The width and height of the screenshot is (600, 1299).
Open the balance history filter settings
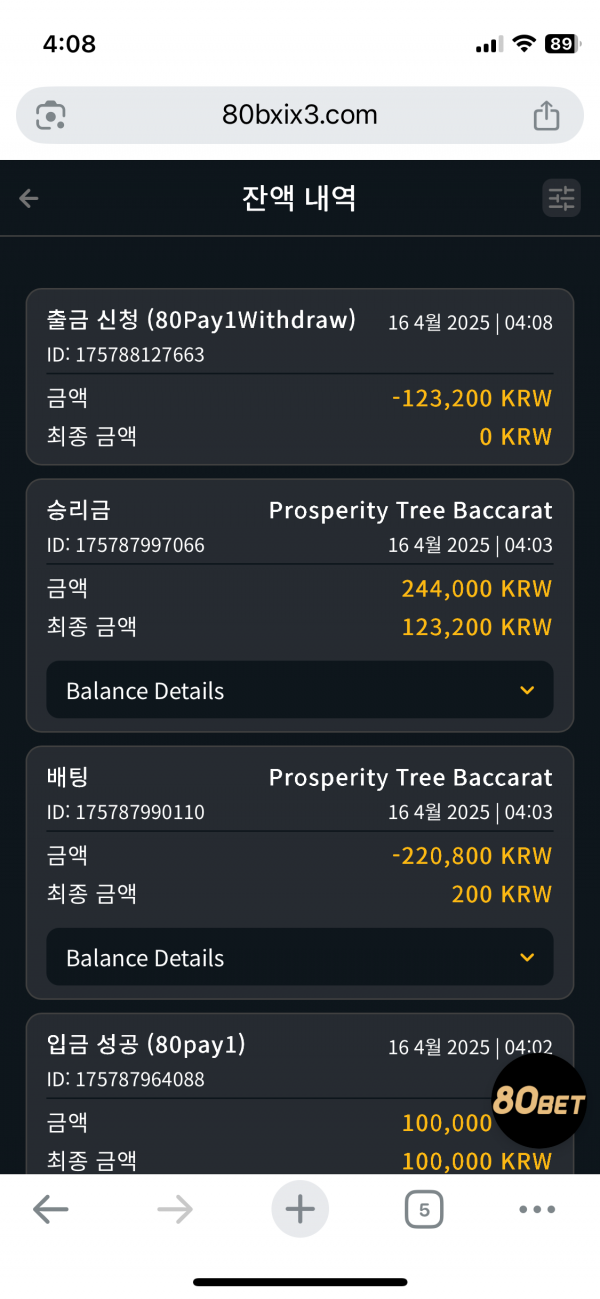(561, 198)
